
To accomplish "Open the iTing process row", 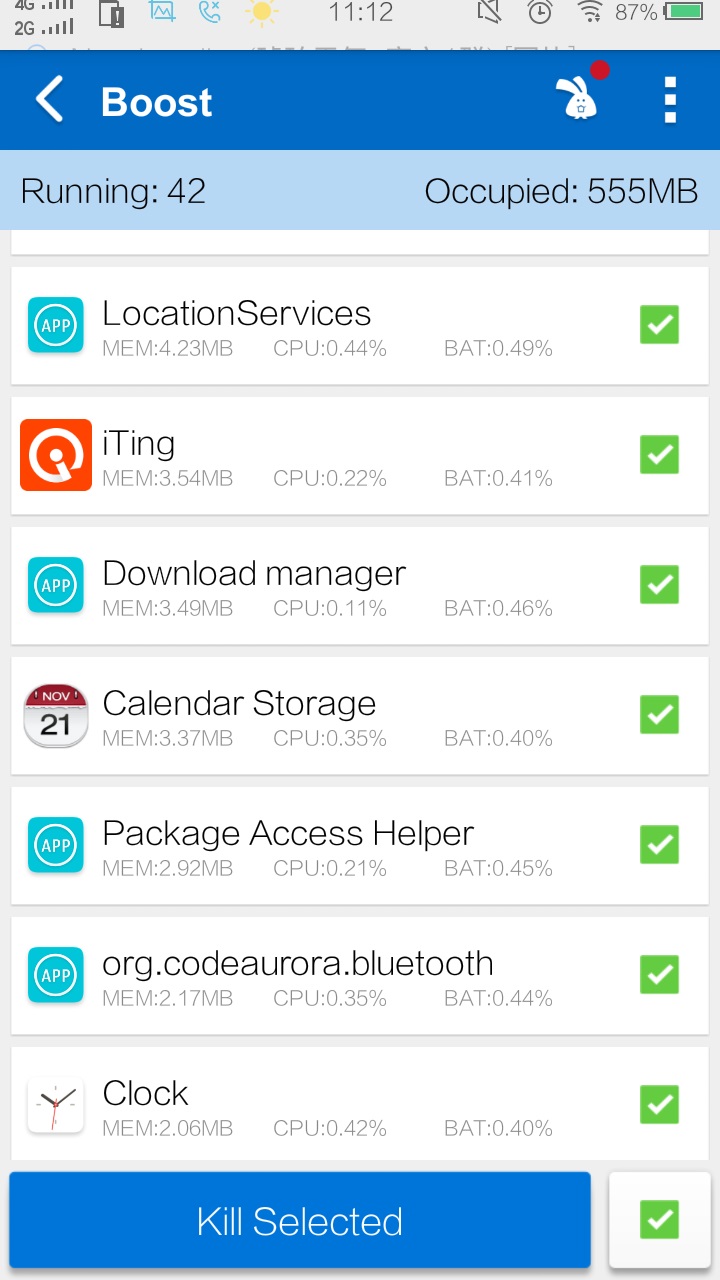I will tap(360, 456).
